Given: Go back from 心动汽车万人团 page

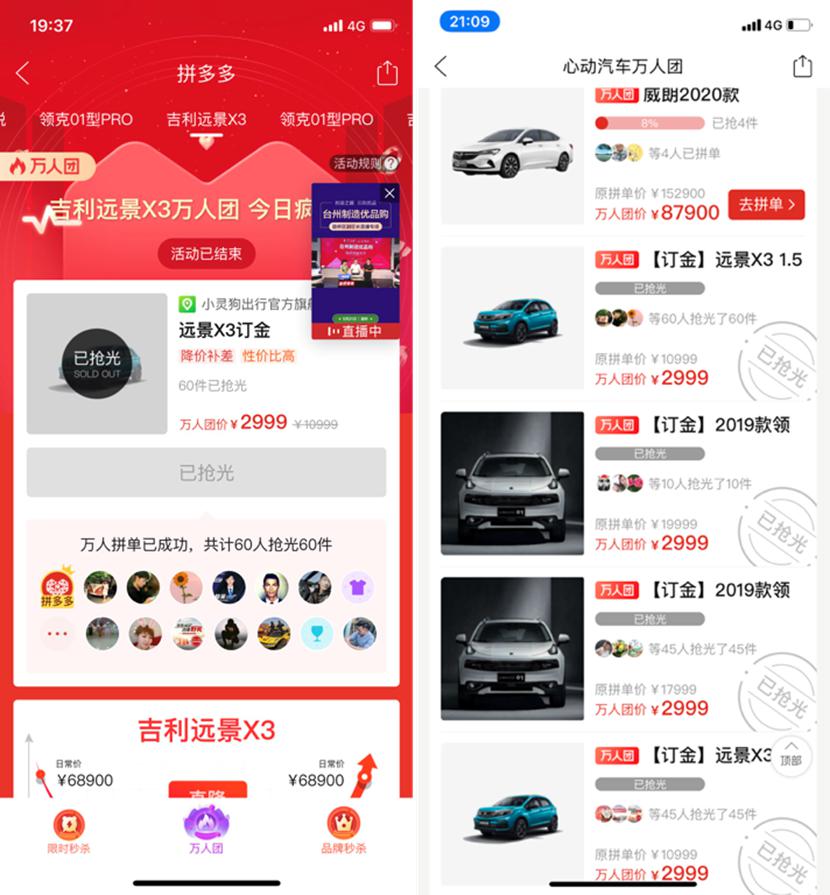Looking at the screenshot, I should 441,67.
